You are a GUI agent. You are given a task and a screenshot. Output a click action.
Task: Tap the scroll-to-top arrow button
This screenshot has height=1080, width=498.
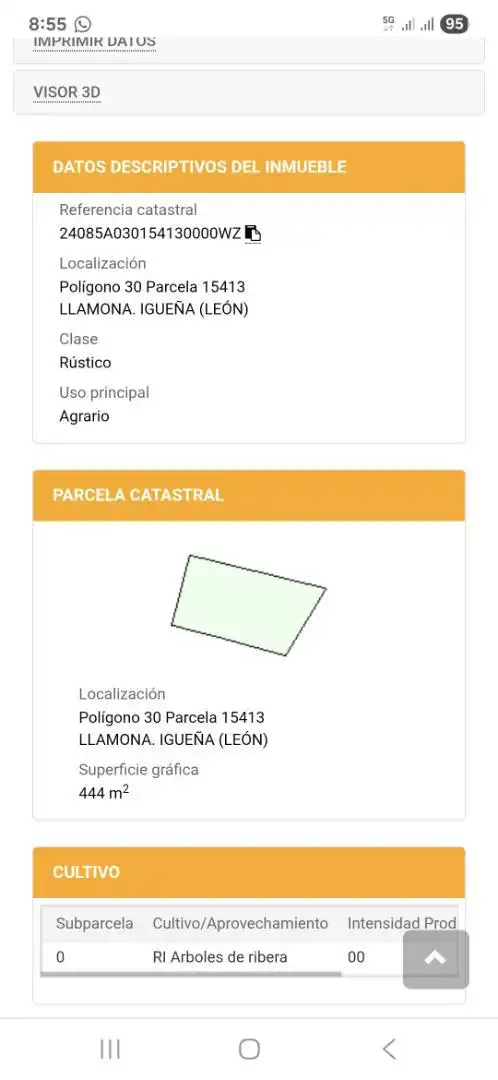click(435, 959)
